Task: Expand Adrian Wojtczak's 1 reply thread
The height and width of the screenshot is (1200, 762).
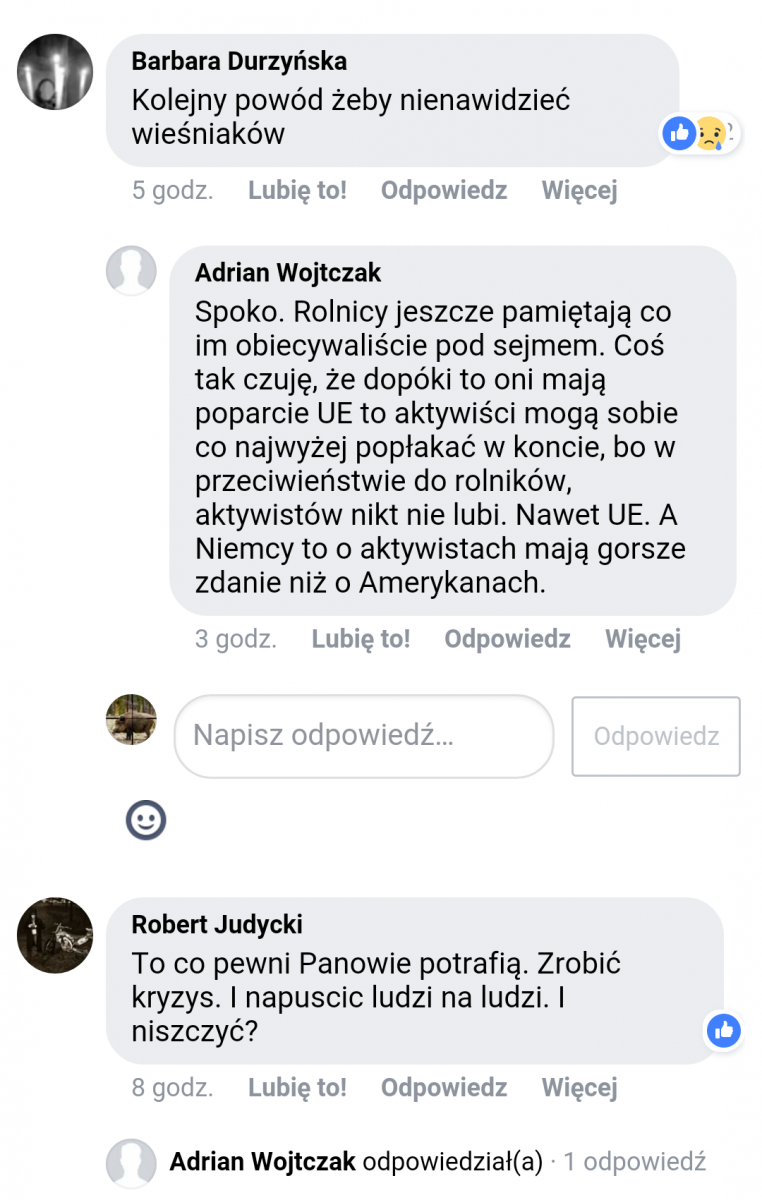Action: click(x=438, y=1162)
